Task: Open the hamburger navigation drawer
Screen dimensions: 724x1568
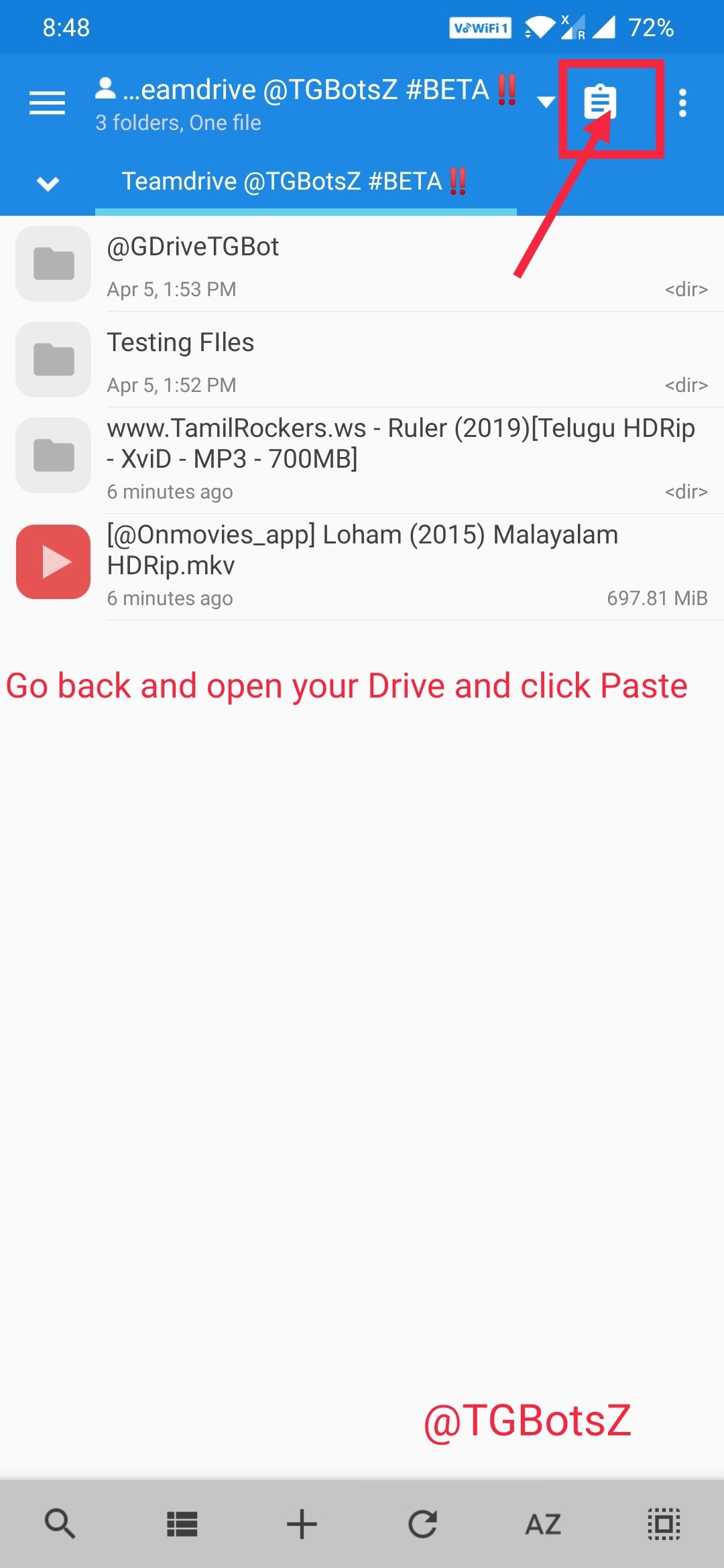Action: click(47, 103)
